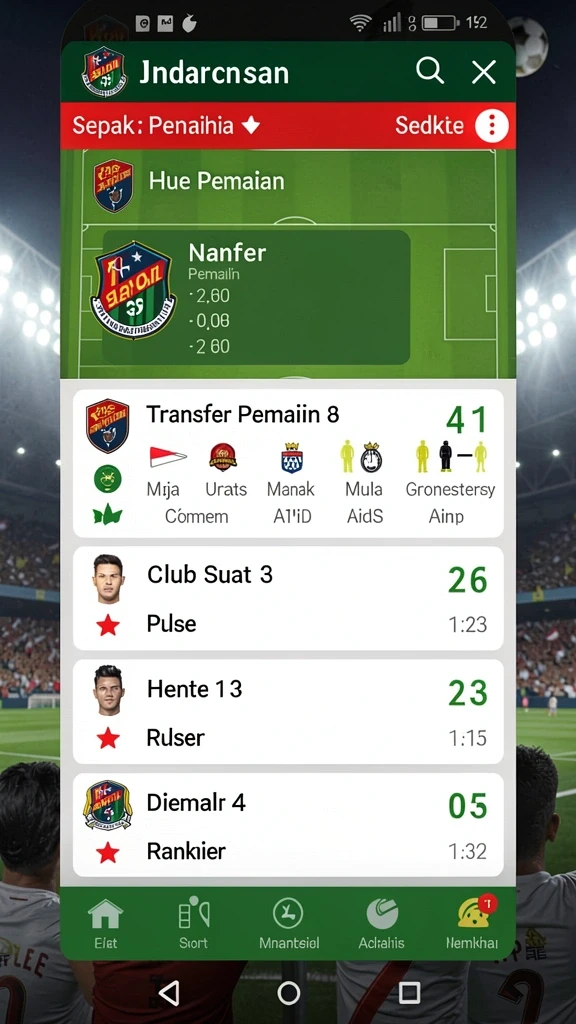Open the Diemalr 4 row
This screenshot has height=1024, width=576.
288,825
